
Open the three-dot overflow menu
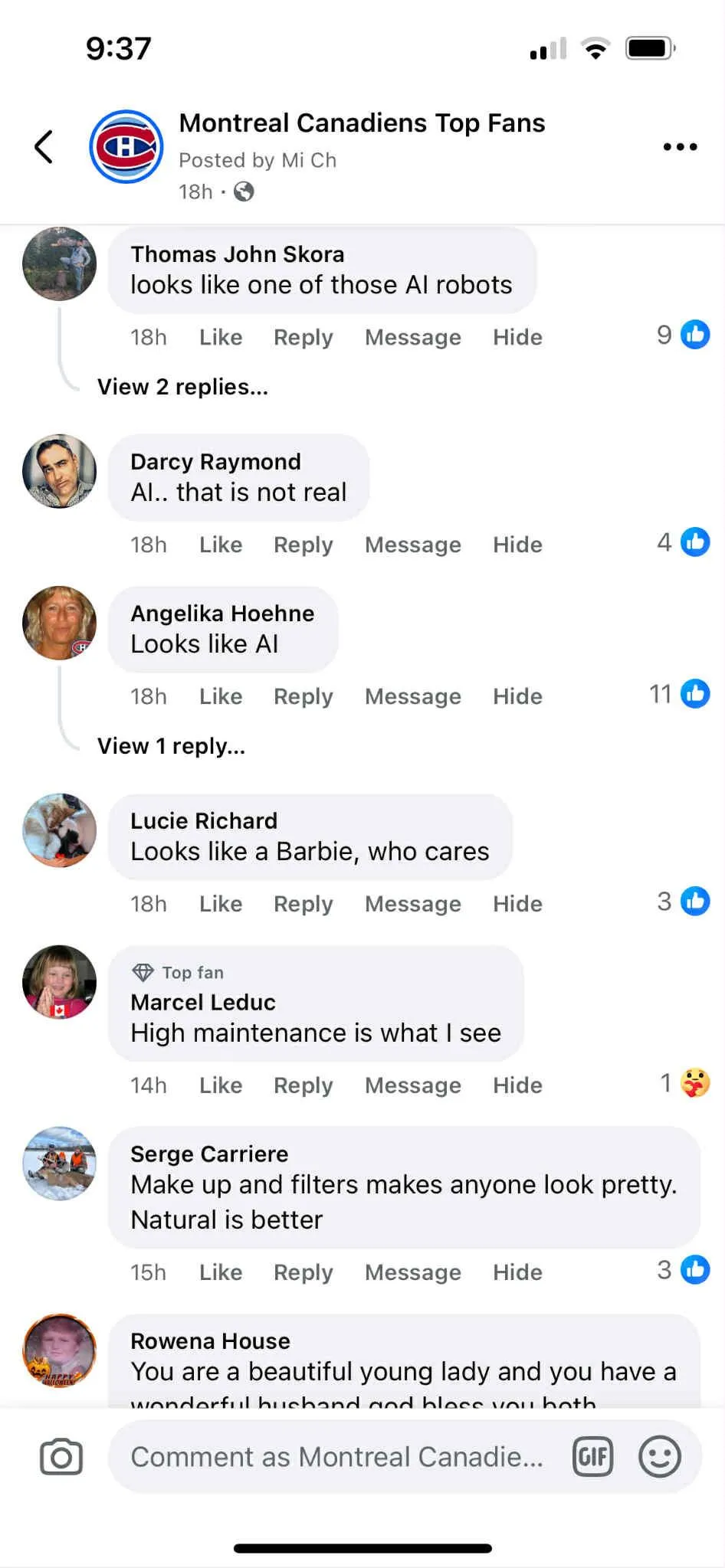(680, 146)
